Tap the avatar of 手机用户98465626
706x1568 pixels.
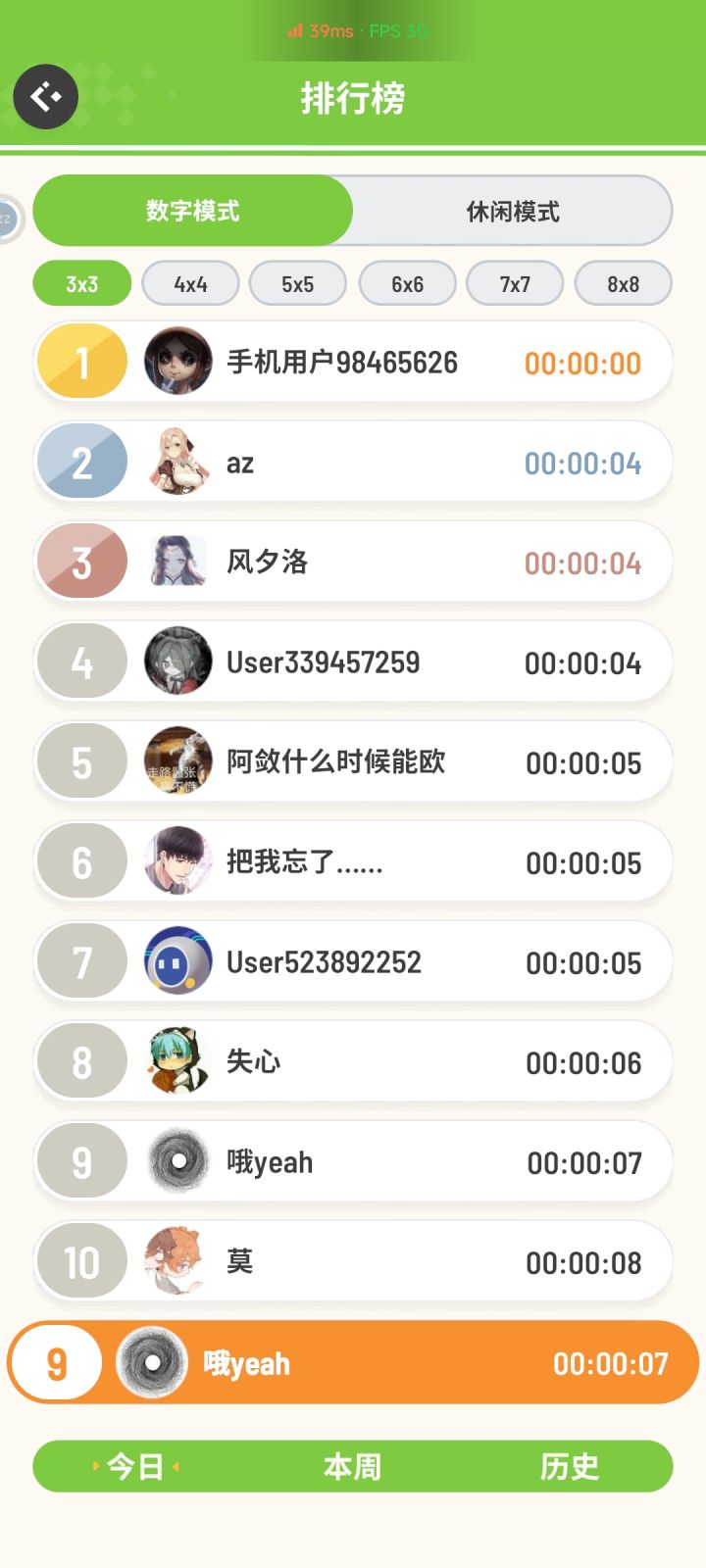click(177, 362)
